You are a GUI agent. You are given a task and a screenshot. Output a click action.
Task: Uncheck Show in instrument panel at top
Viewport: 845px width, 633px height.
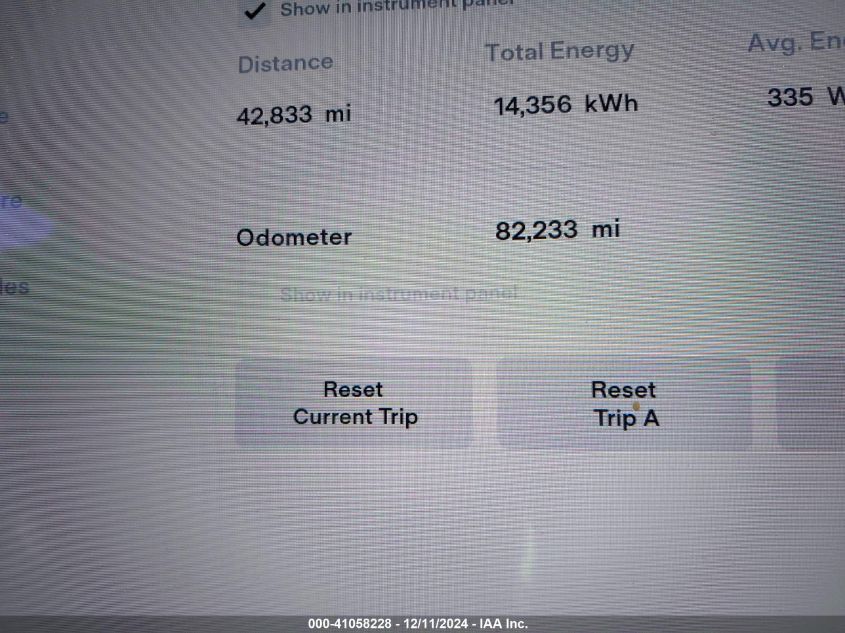tap(257, 11)
